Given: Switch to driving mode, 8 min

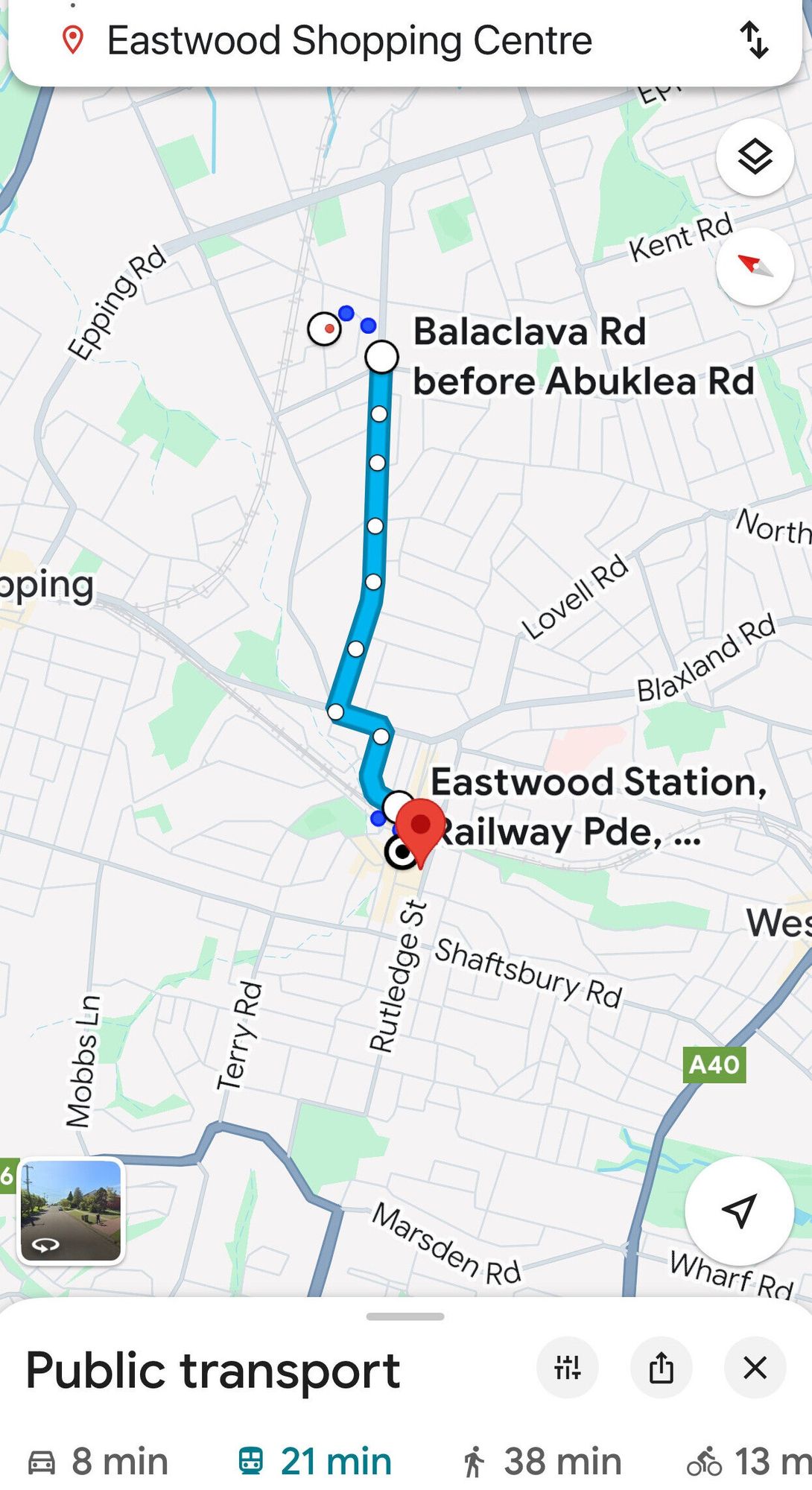Looking at the screenshot, I should point(98,1461).
